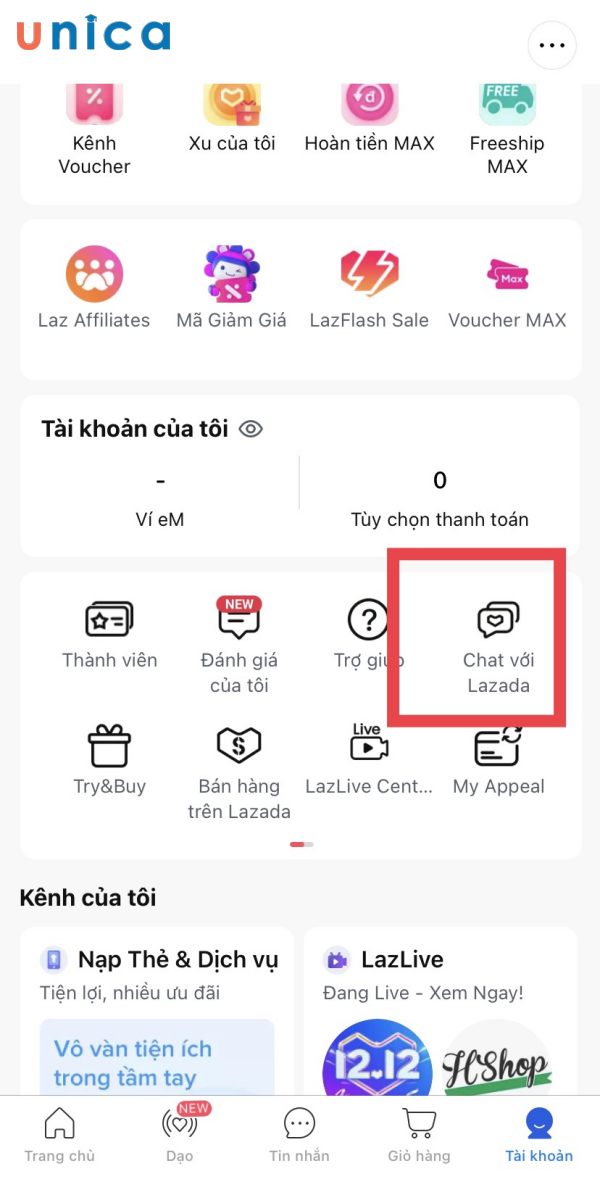The image size is (600, 1190).
Task: Switch to the Tin nhắn tab
Action: click(299, 1135)
